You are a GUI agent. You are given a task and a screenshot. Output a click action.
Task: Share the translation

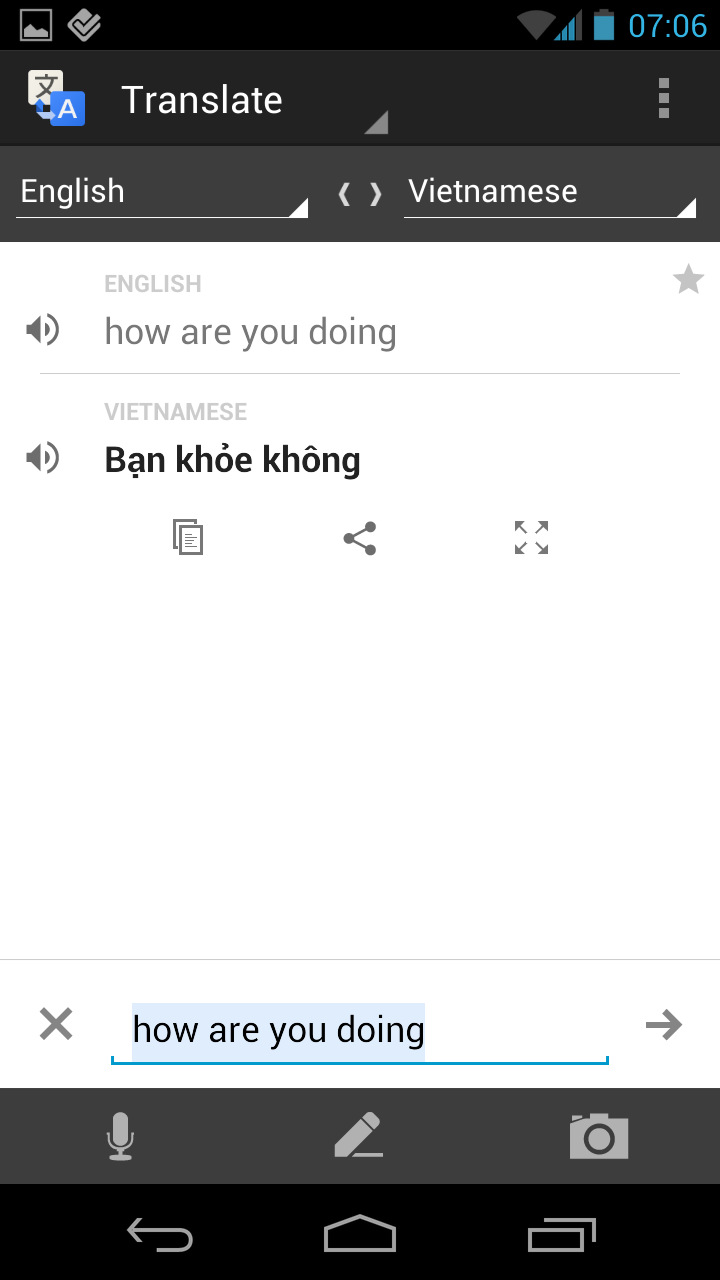[360, 538]
